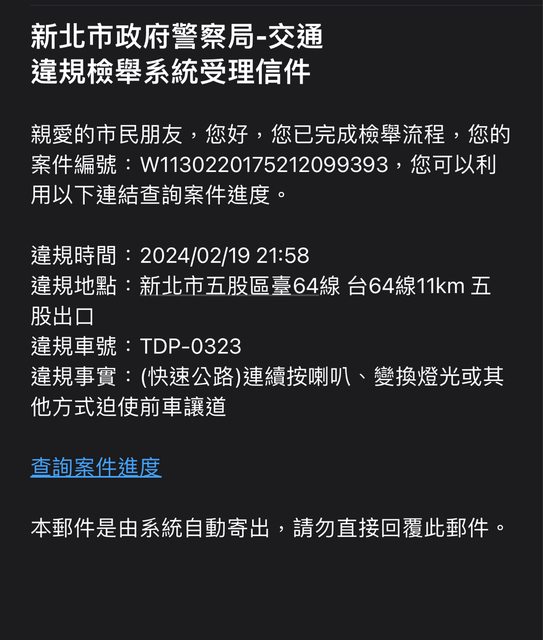Tap the underlined address 新北市五股區臺64線
Screen dimensions: 543x640
pyautogui.click(x=240, y=286)
